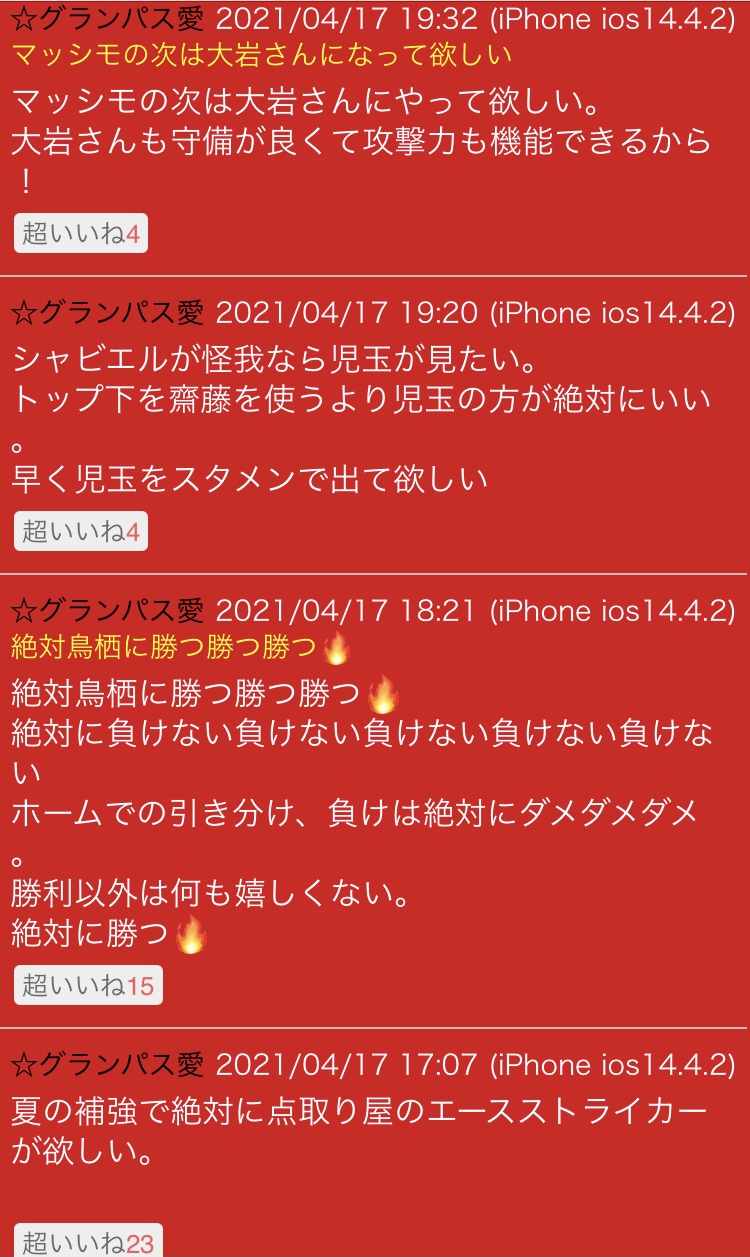Screen dimensions: 750x1257
Task: Like the 19:20 post about 児玉
Action: [x=80, y=531]
